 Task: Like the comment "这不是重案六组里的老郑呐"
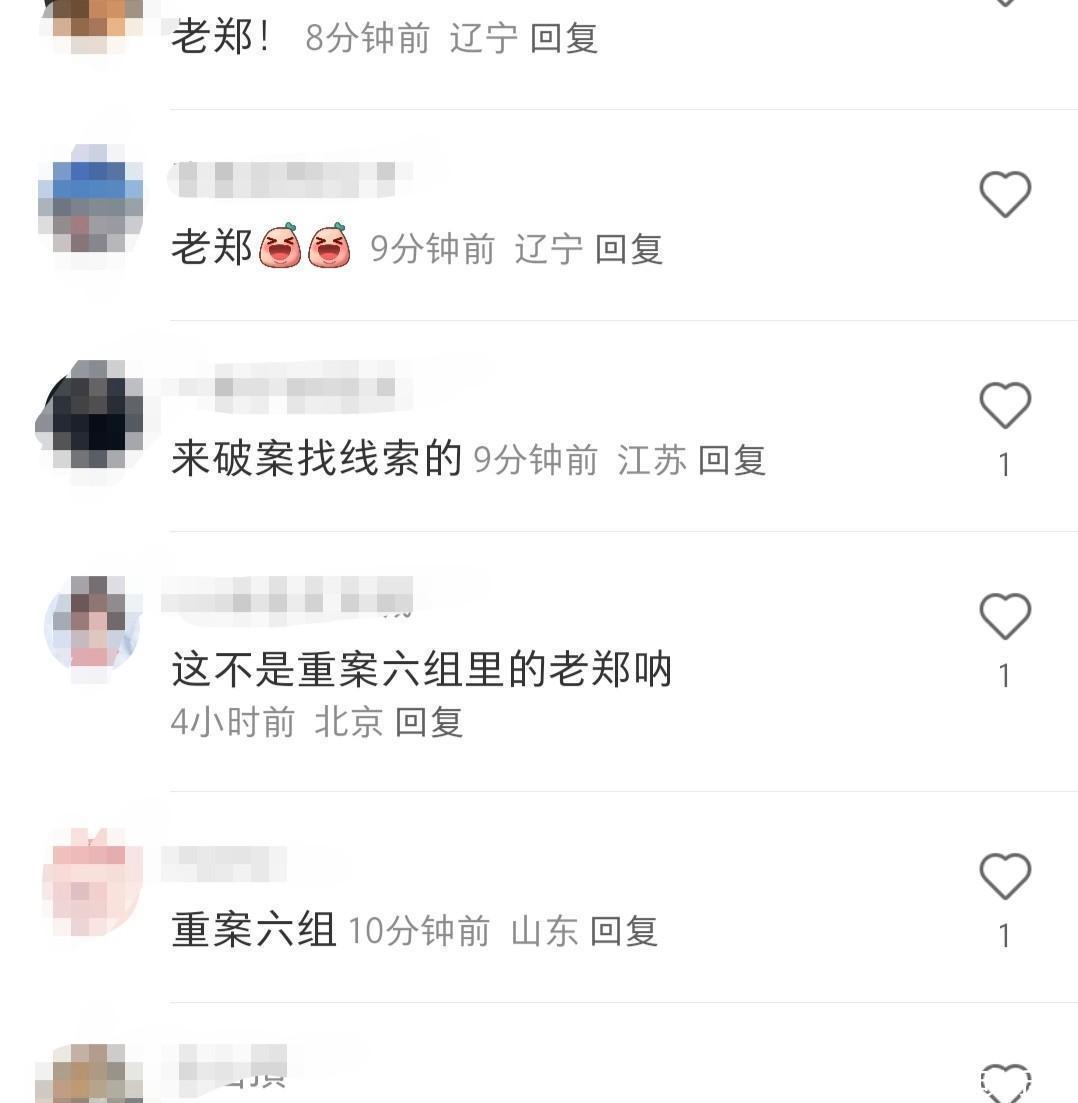[x=1004, y=616]
